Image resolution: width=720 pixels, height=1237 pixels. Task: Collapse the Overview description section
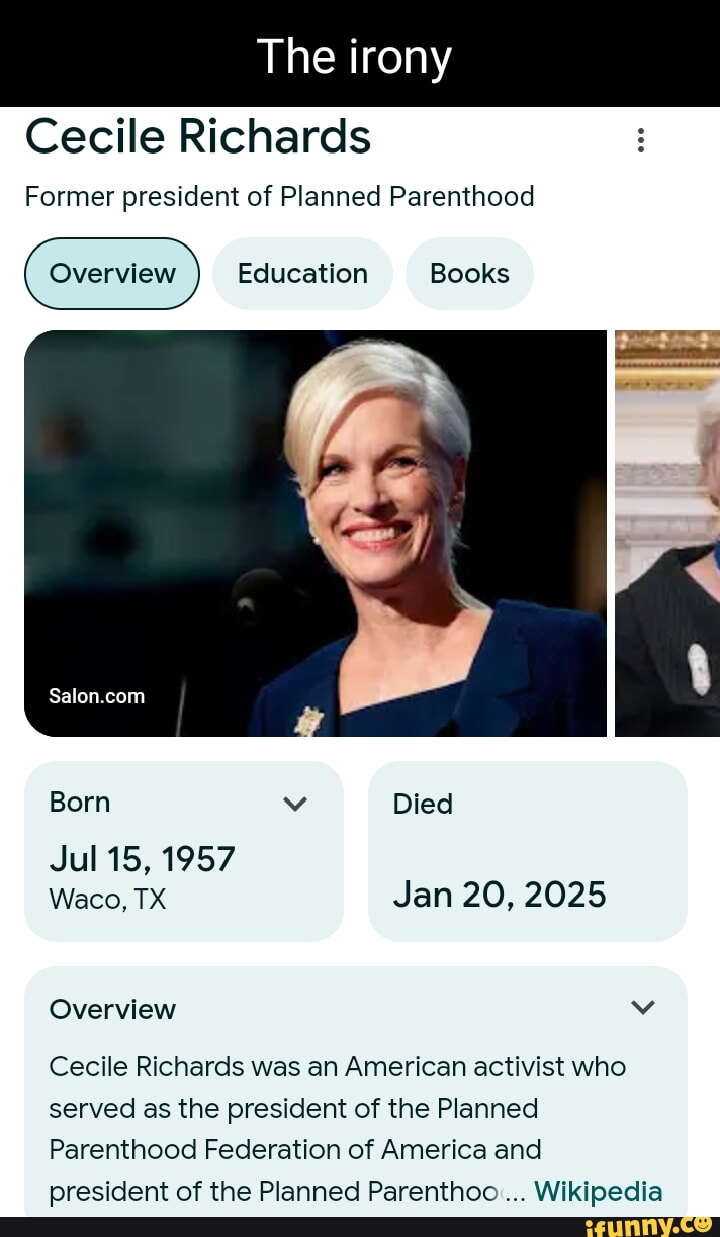(643, 1008)
